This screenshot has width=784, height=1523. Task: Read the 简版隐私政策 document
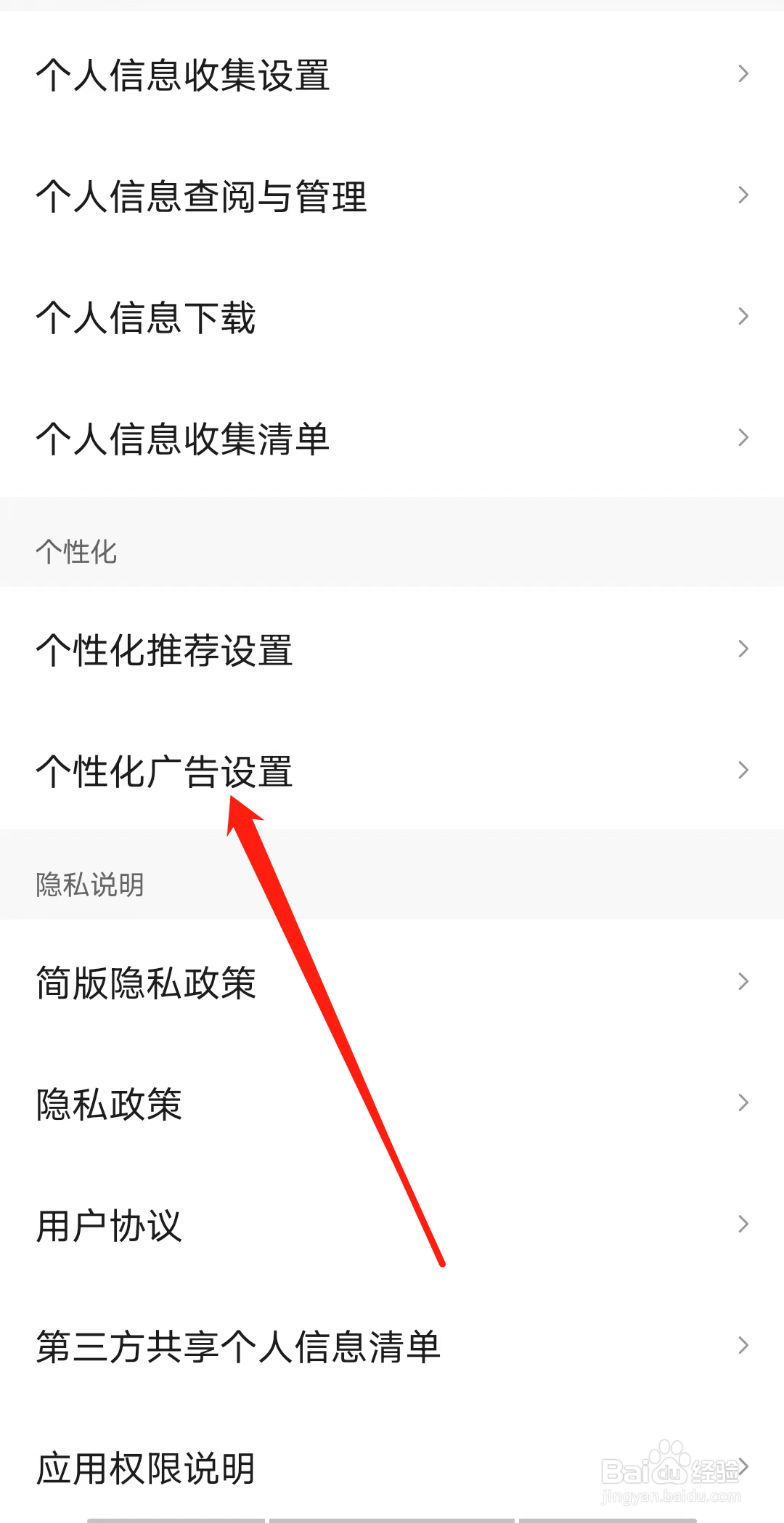145,983
